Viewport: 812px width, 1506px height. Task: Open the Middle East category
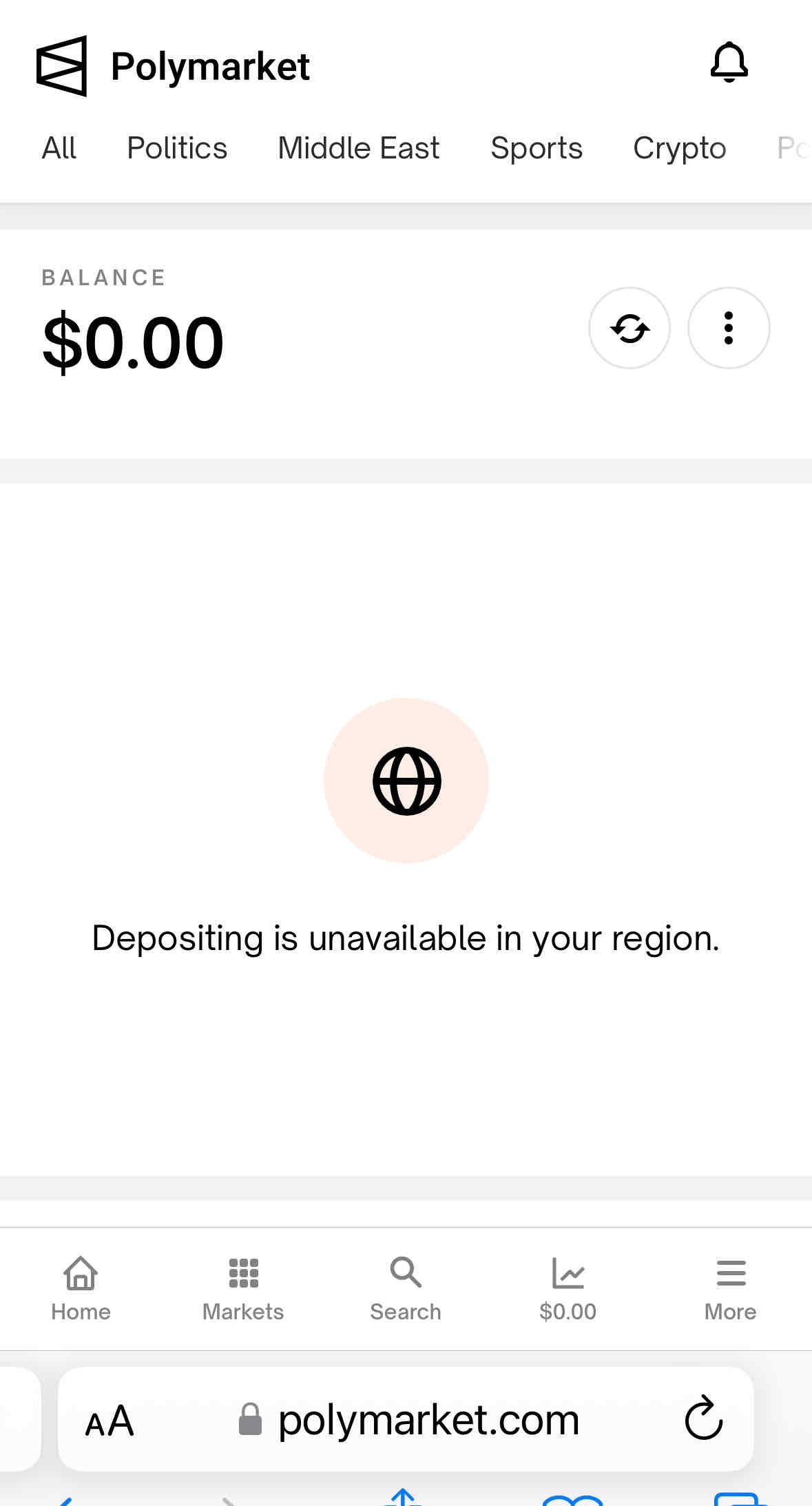pos(358,148)
